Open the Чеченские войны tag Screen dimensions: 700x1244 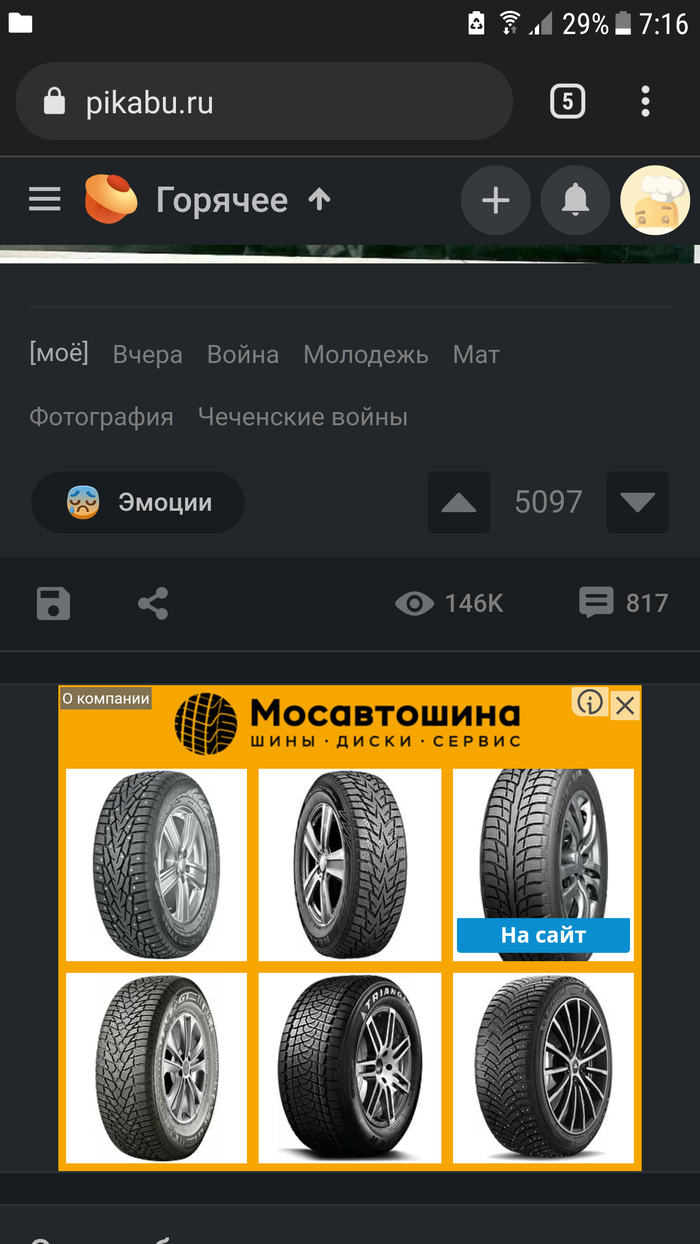point(303,416)
